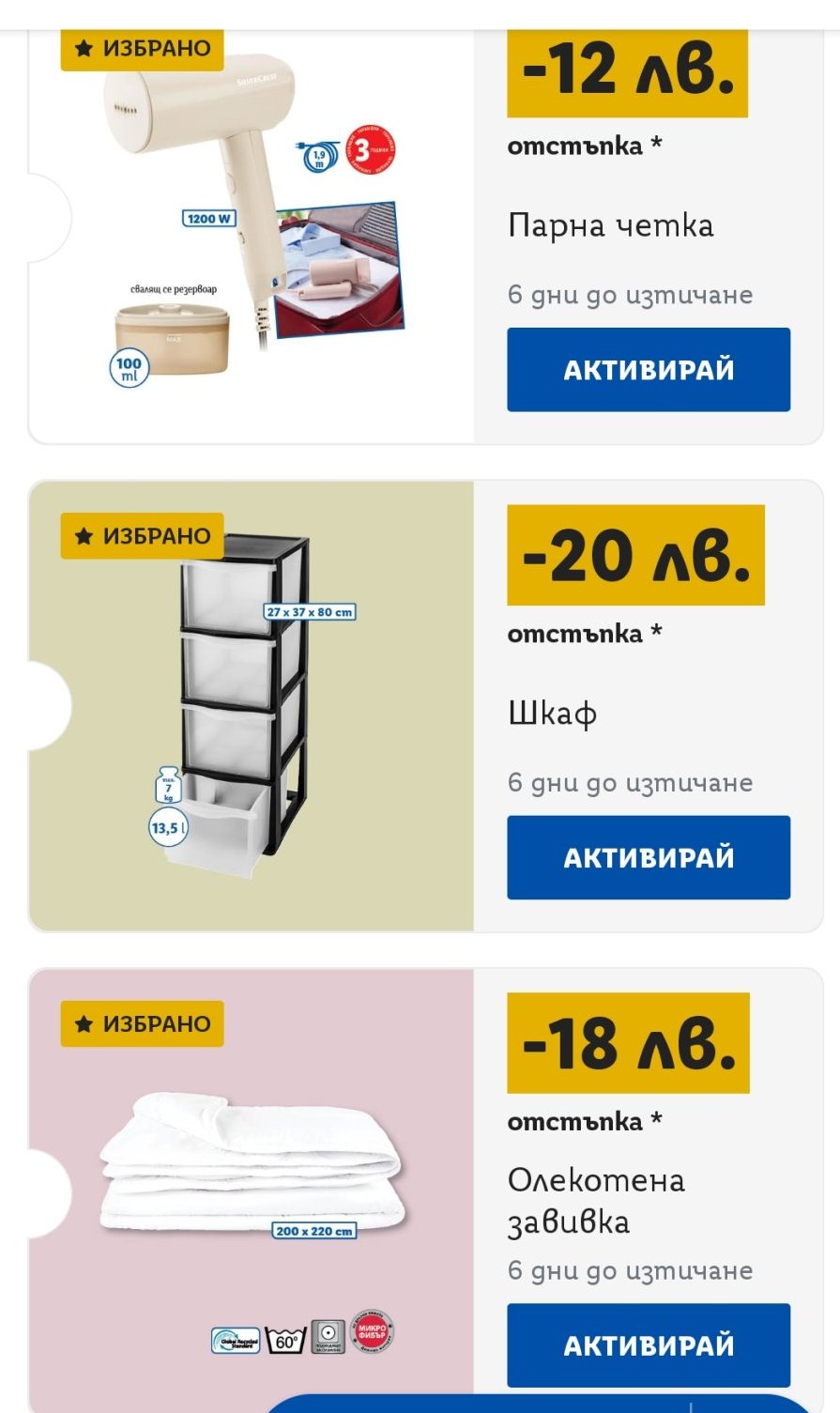Activate the Шкаф discount coupon

point(649,857)
